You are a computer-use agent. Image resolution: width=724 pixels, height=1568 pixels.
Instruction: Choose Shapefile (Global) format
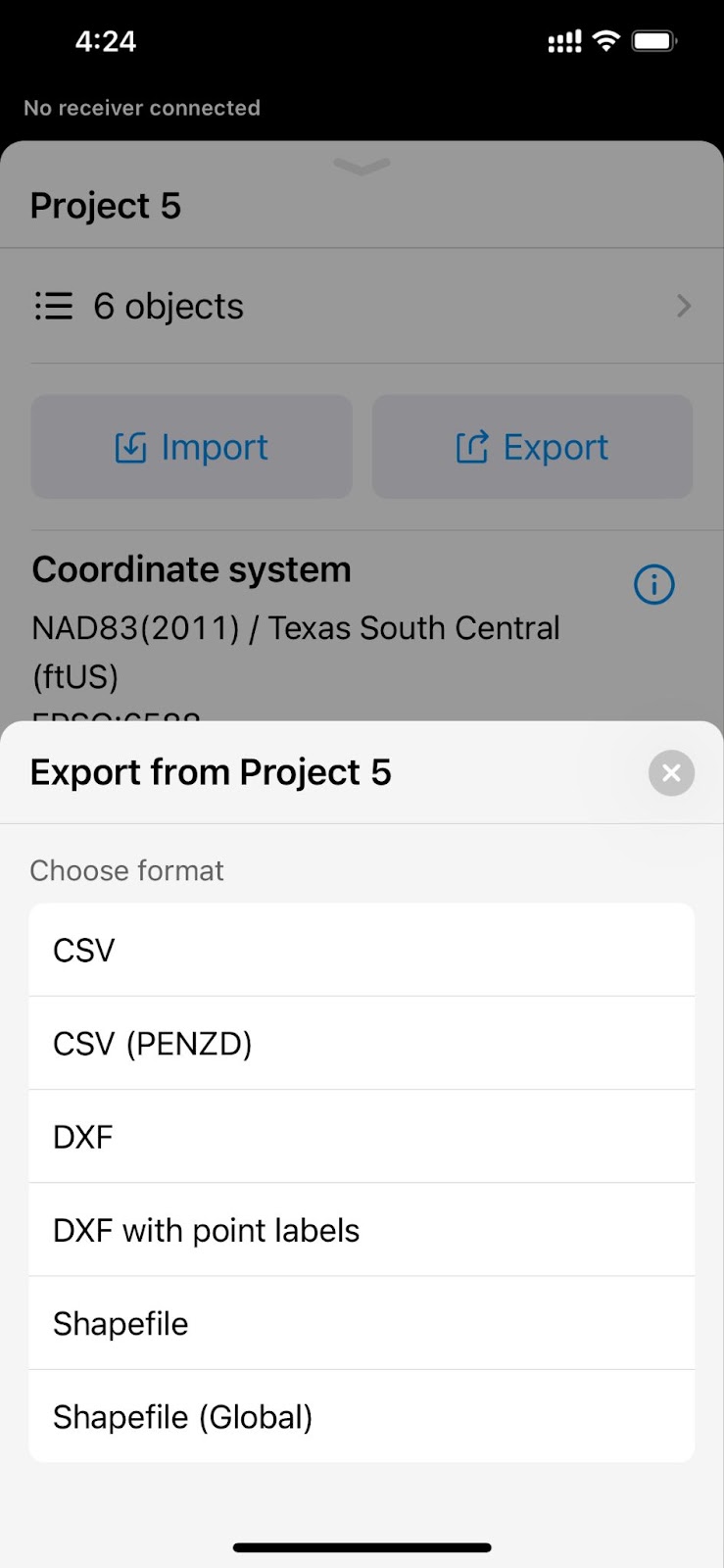[x=362, y=1416]
